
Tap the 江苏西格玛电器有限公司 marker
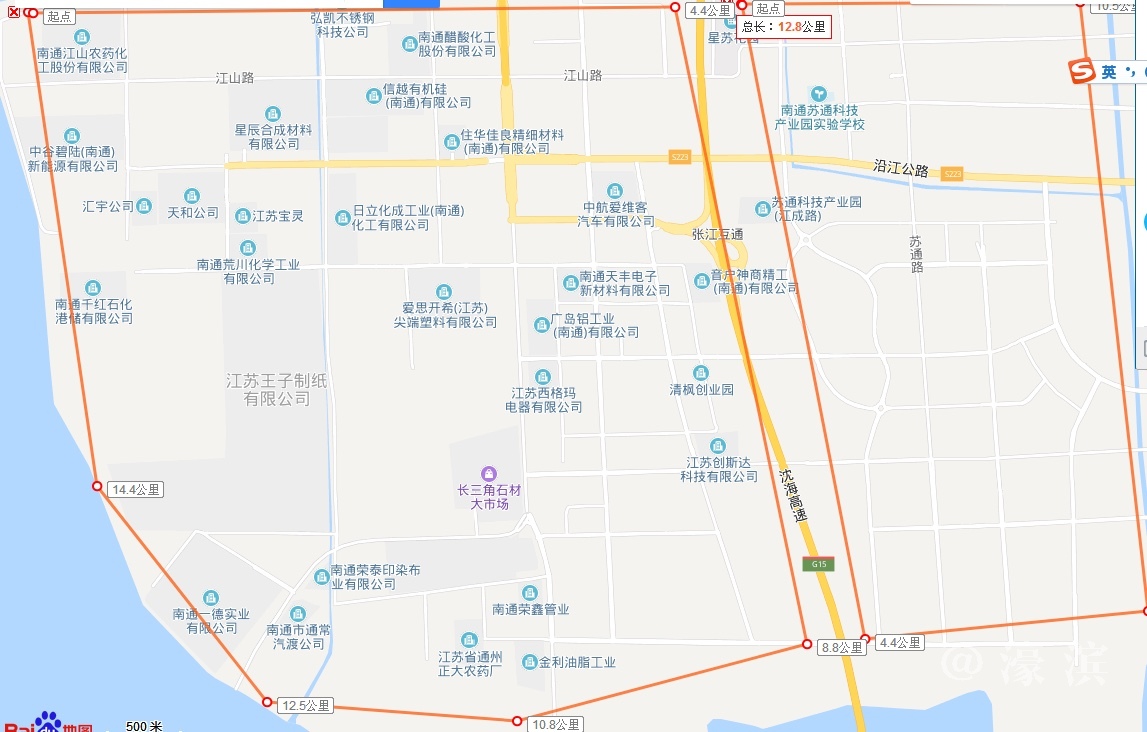(542, 377)
